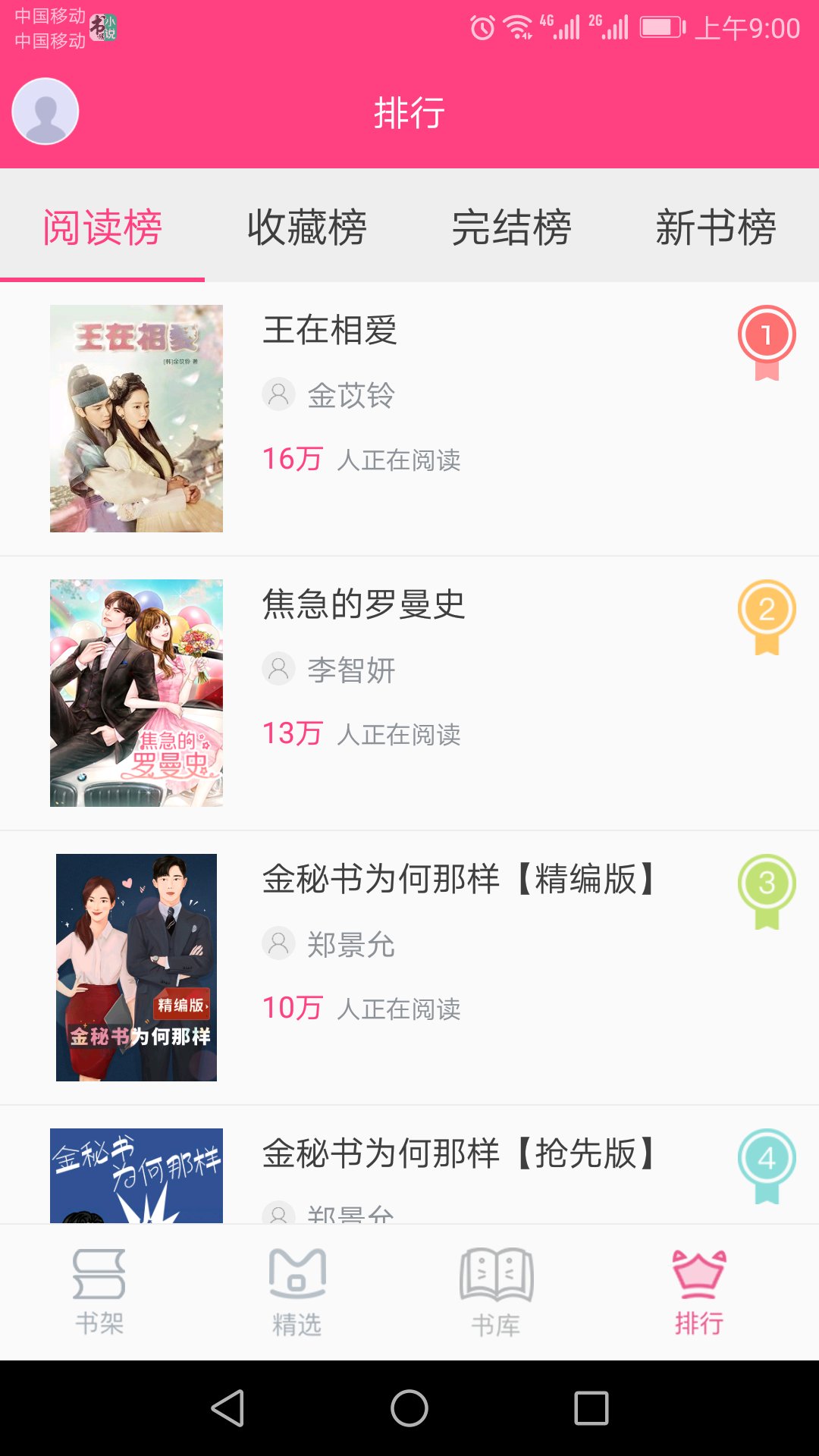This screenshot has height=1456, width=819.
Task: Open the book 焦急的罗曼史
Action: [409, 693]
